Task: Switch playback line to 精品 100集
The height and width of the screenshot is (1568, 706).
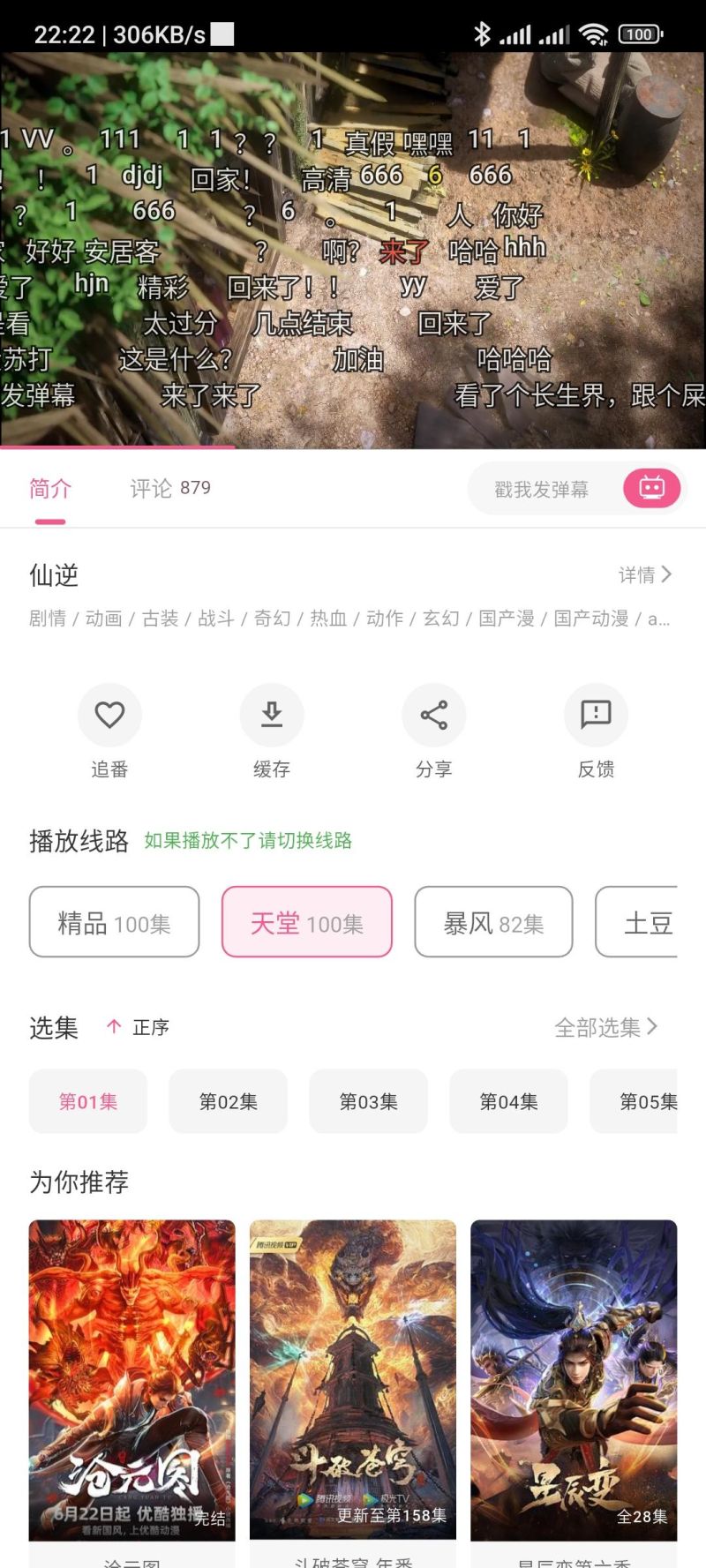Action: pyautogui.click(x=115, y=922)
